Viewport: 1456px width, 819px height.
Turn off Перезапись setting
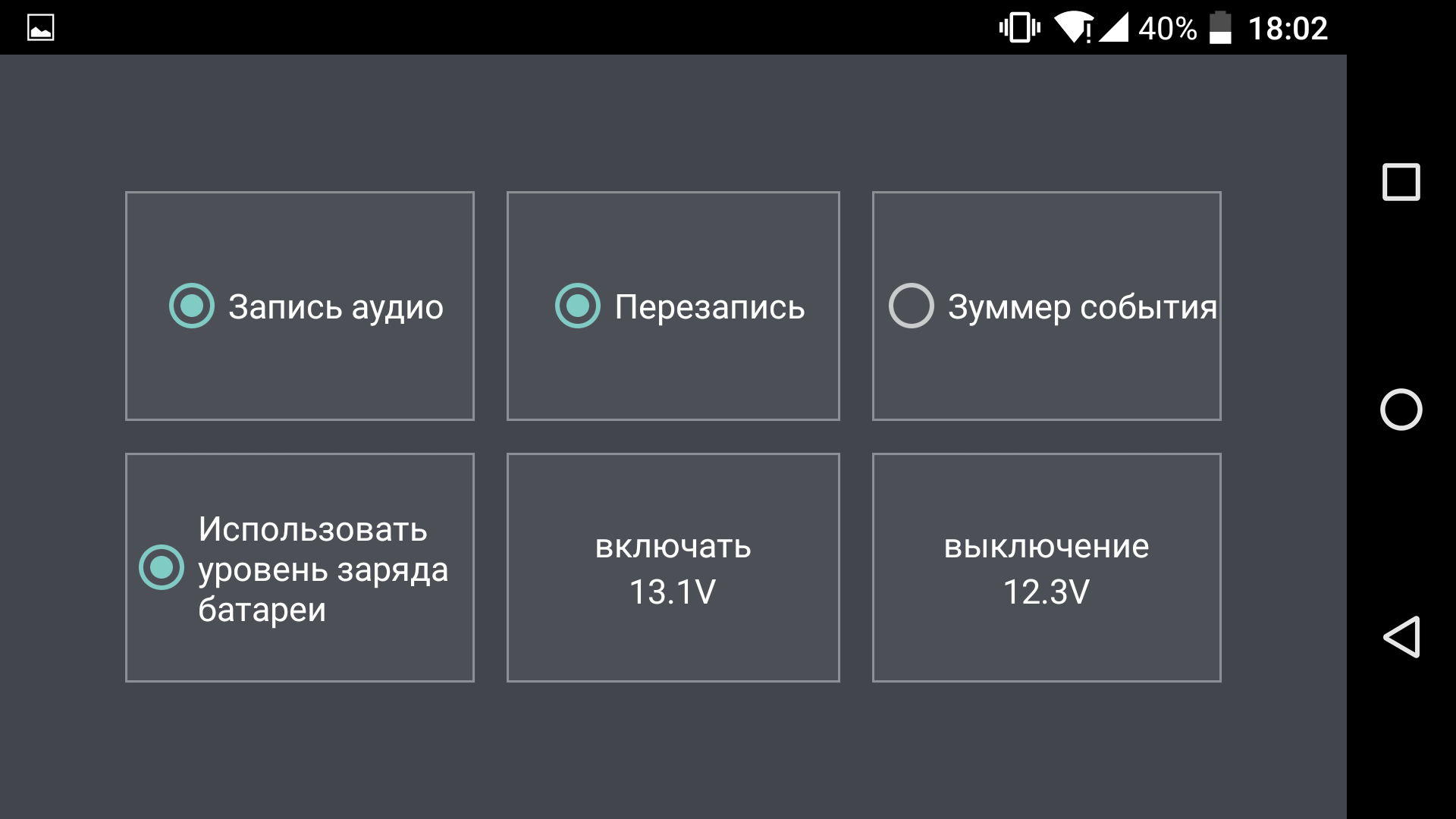[x=578, y=306]
